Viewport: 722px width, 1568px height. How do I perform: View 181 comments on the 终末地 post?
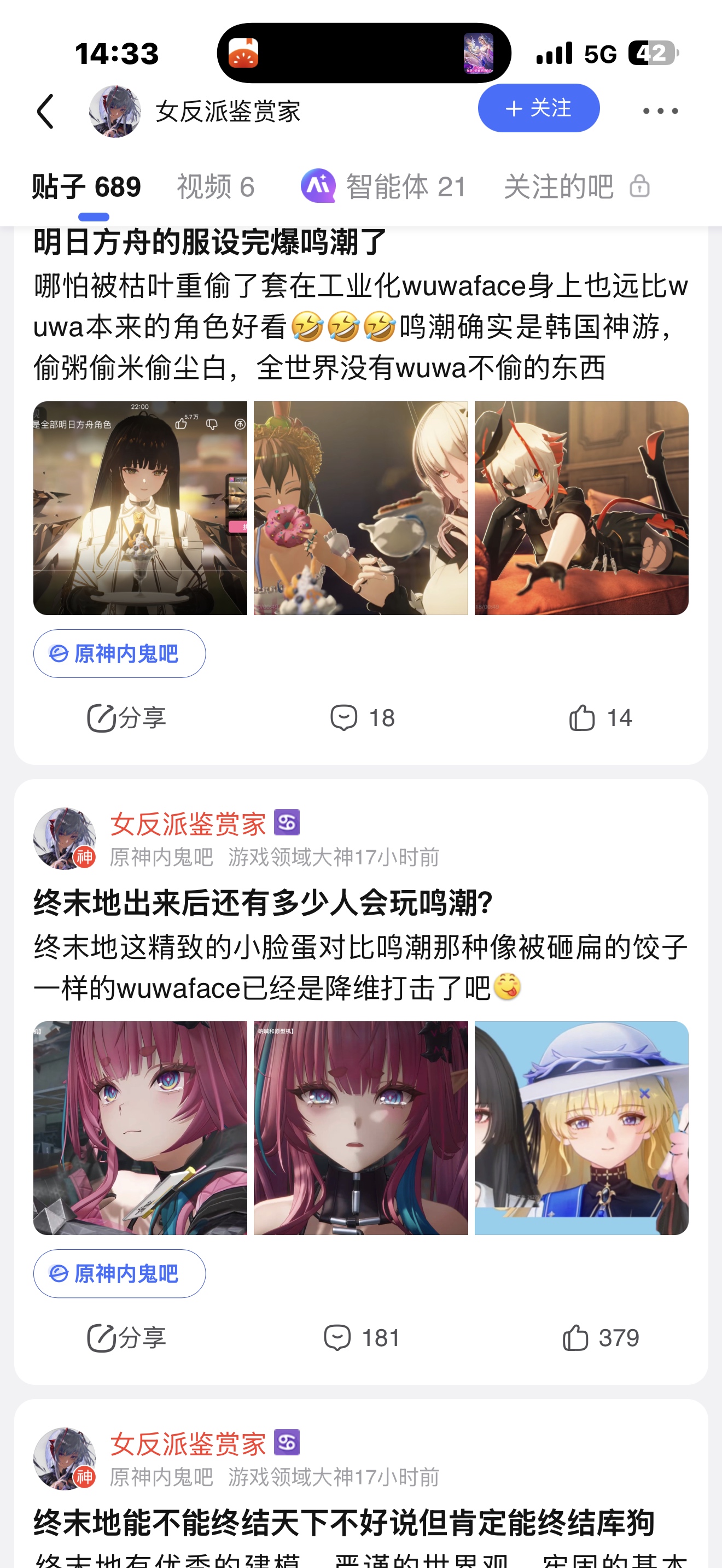[362, 1338]
